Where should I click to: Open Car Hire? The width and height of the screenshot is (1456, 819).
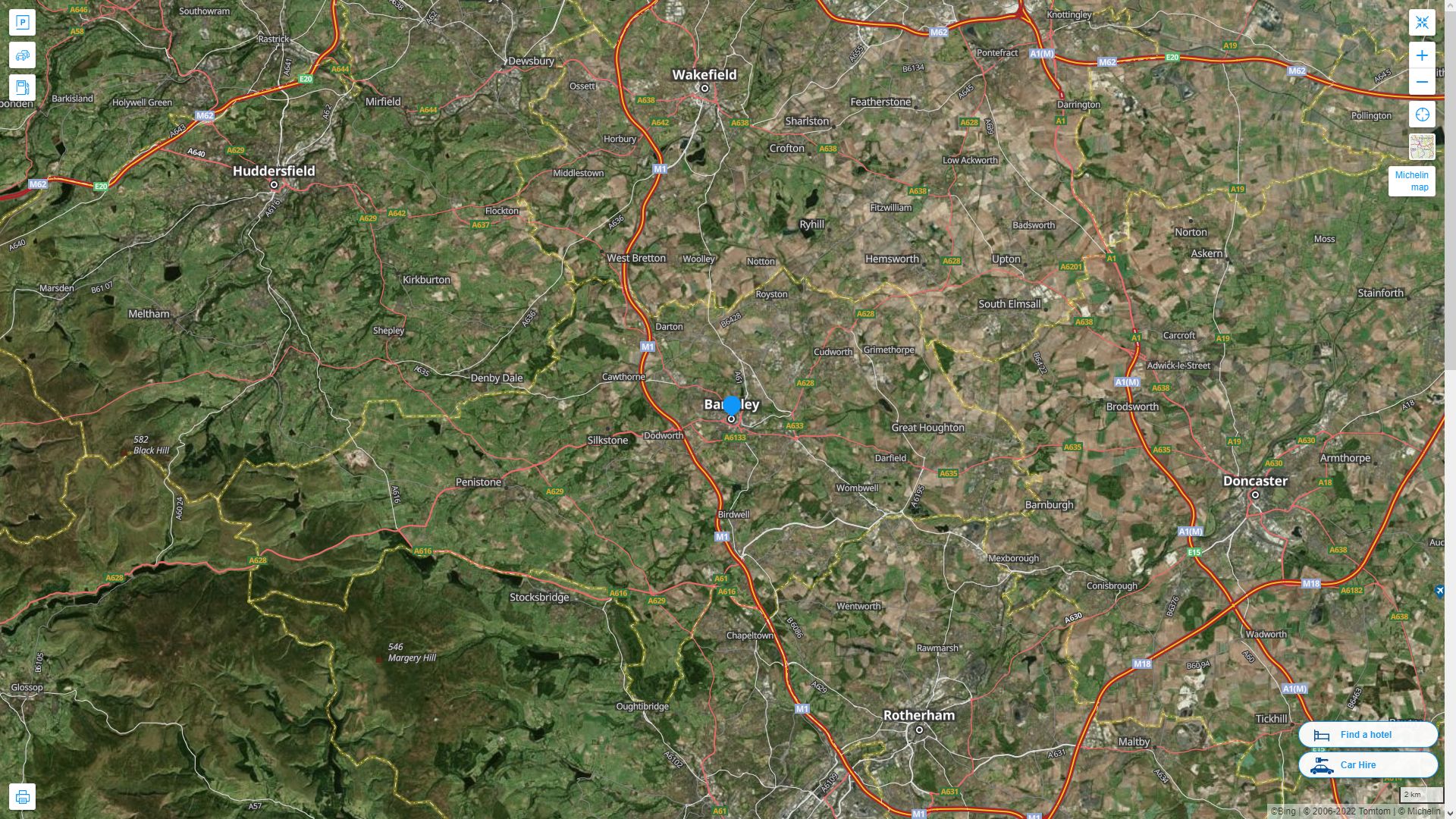1367,765
